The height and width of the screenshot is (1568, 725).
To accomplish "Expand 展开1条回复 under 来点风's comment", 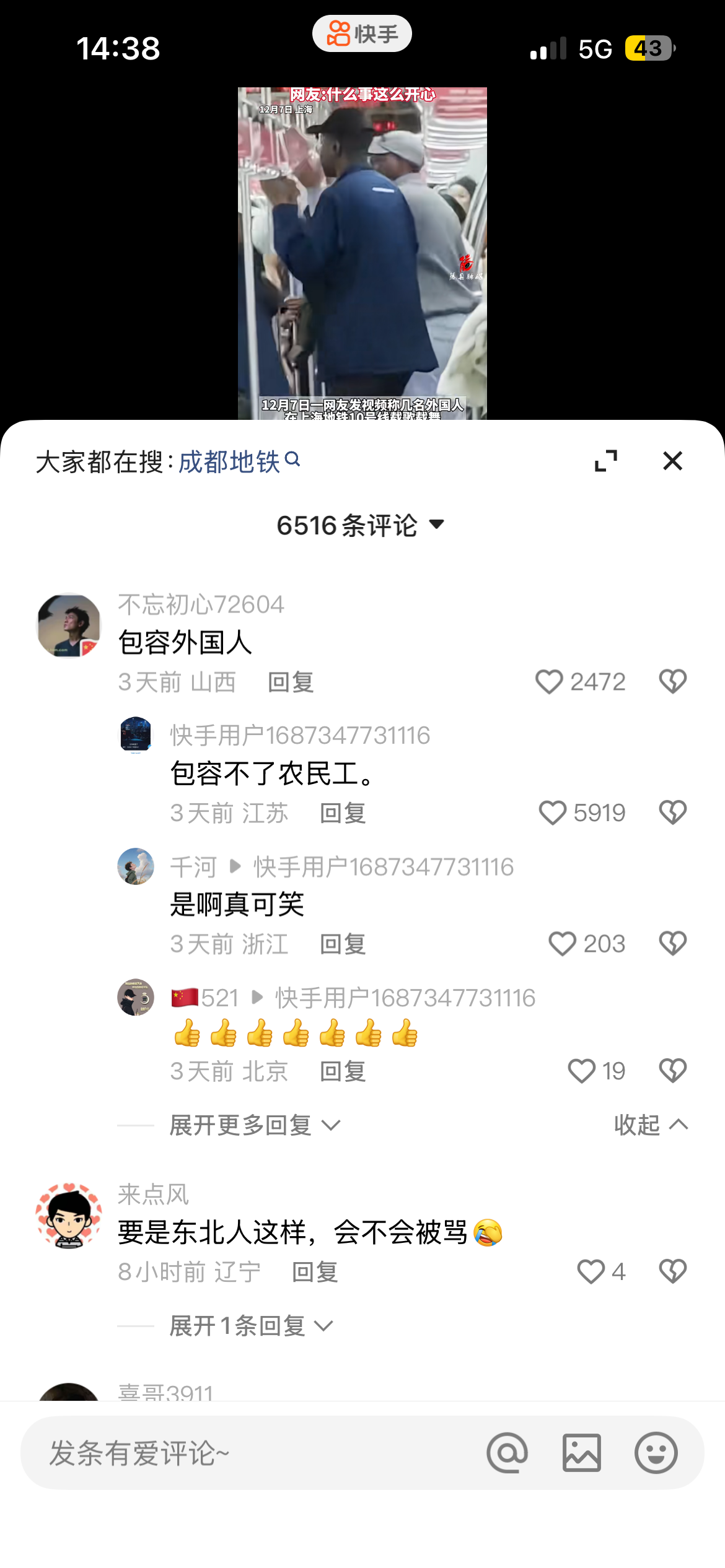I will (251, 1326).
